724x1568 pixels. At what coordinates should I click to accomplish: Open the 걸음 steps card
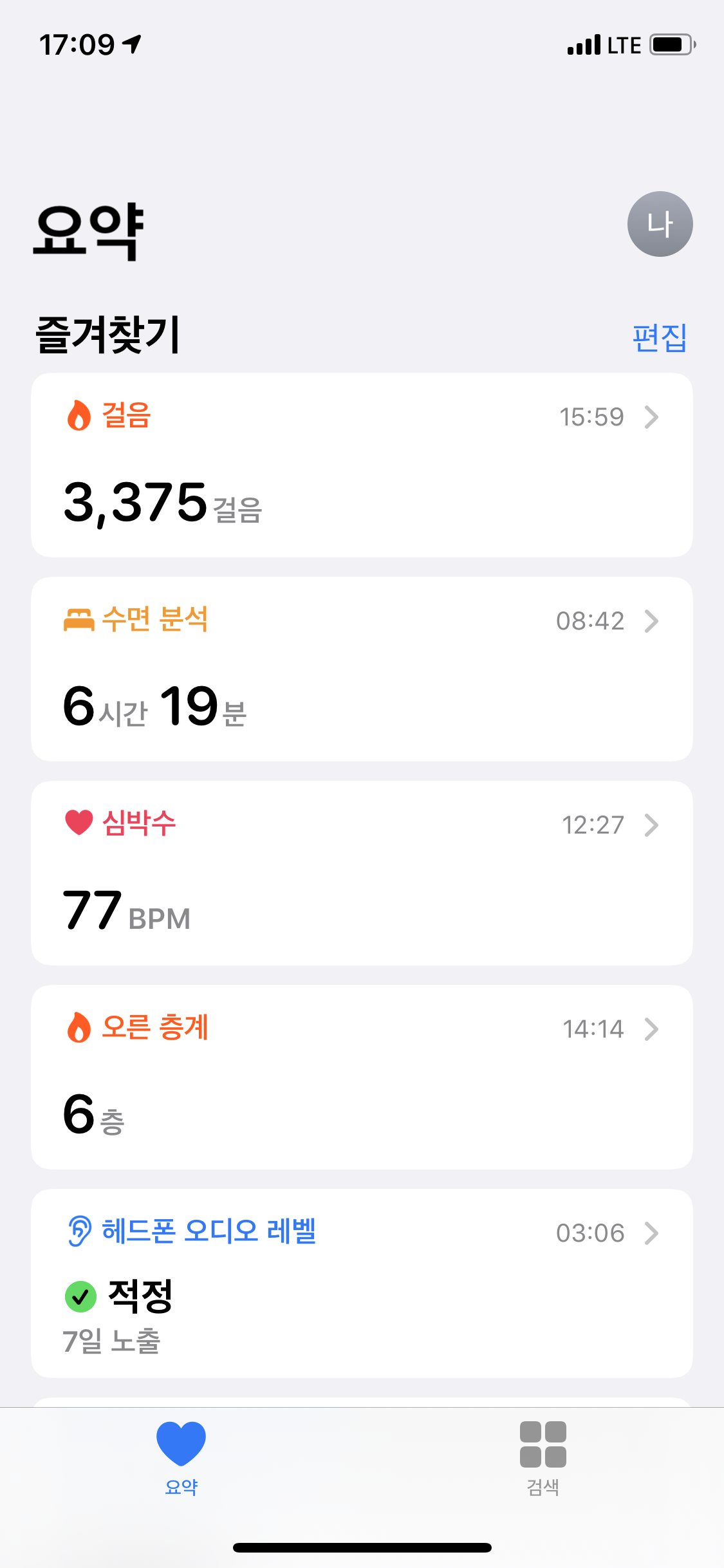(362, 465)
